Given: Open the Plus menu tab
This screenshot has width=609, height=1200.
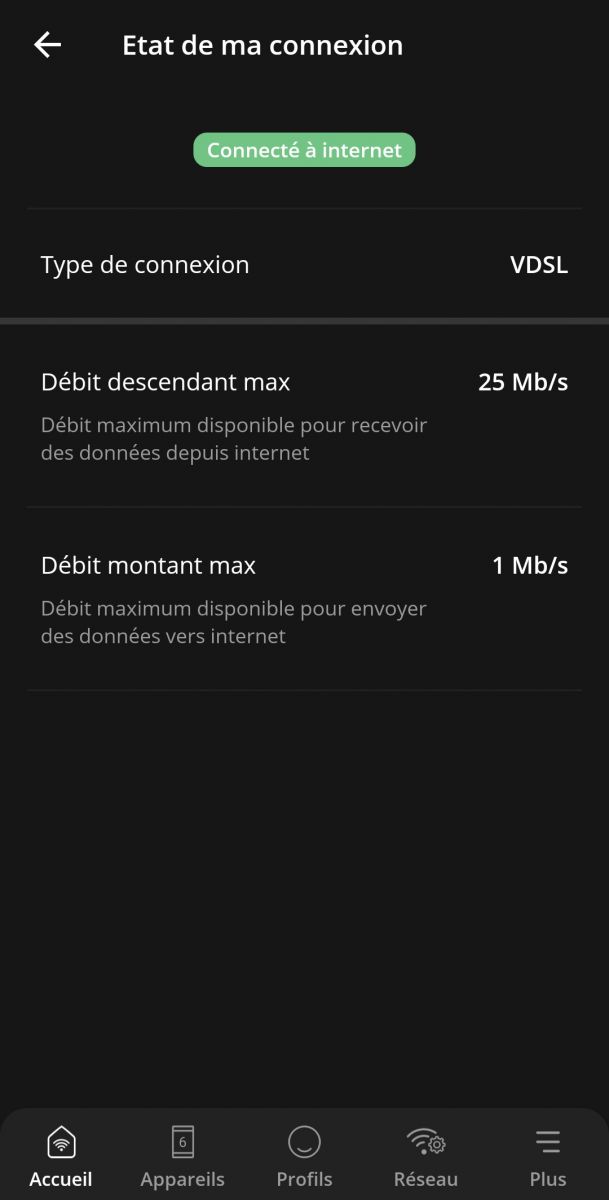Looking at the screenshot, I should (547, 1155).
